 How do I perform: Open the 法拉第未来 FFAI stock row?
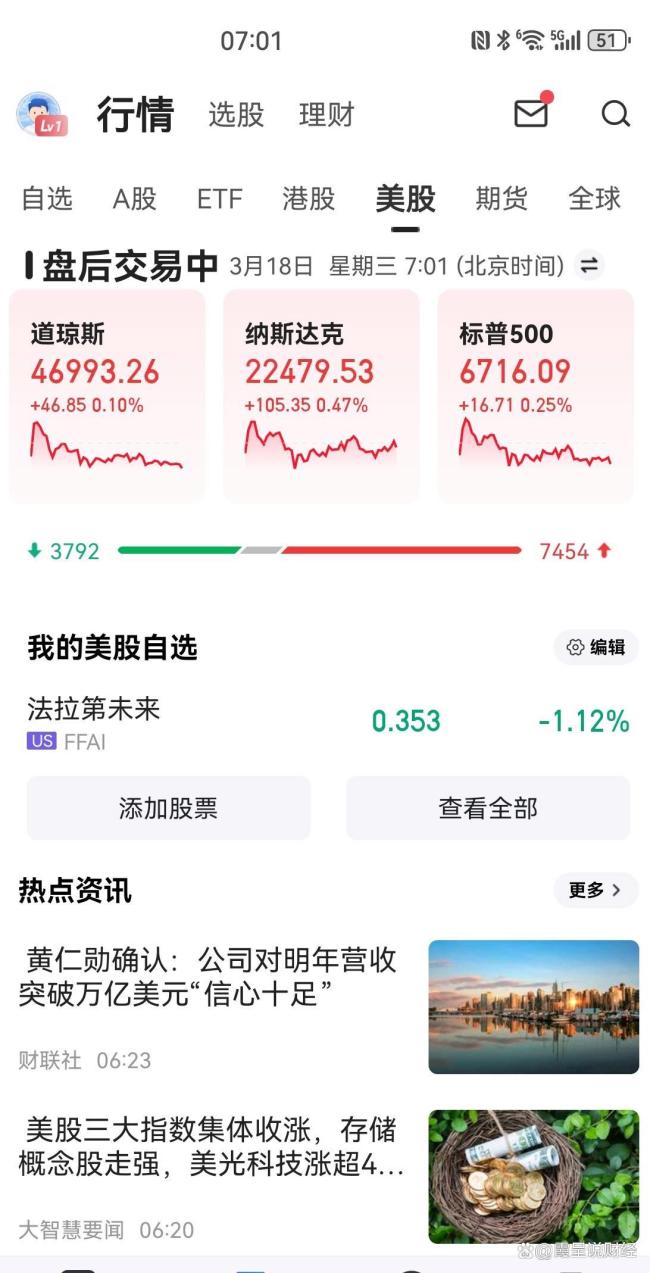[325, 723]
